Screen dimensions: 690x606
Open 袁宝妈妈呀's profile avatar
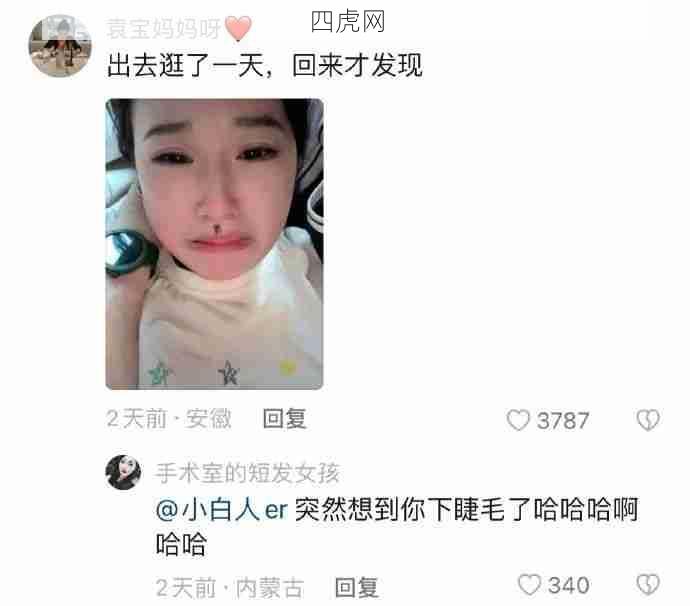(59, 46)
